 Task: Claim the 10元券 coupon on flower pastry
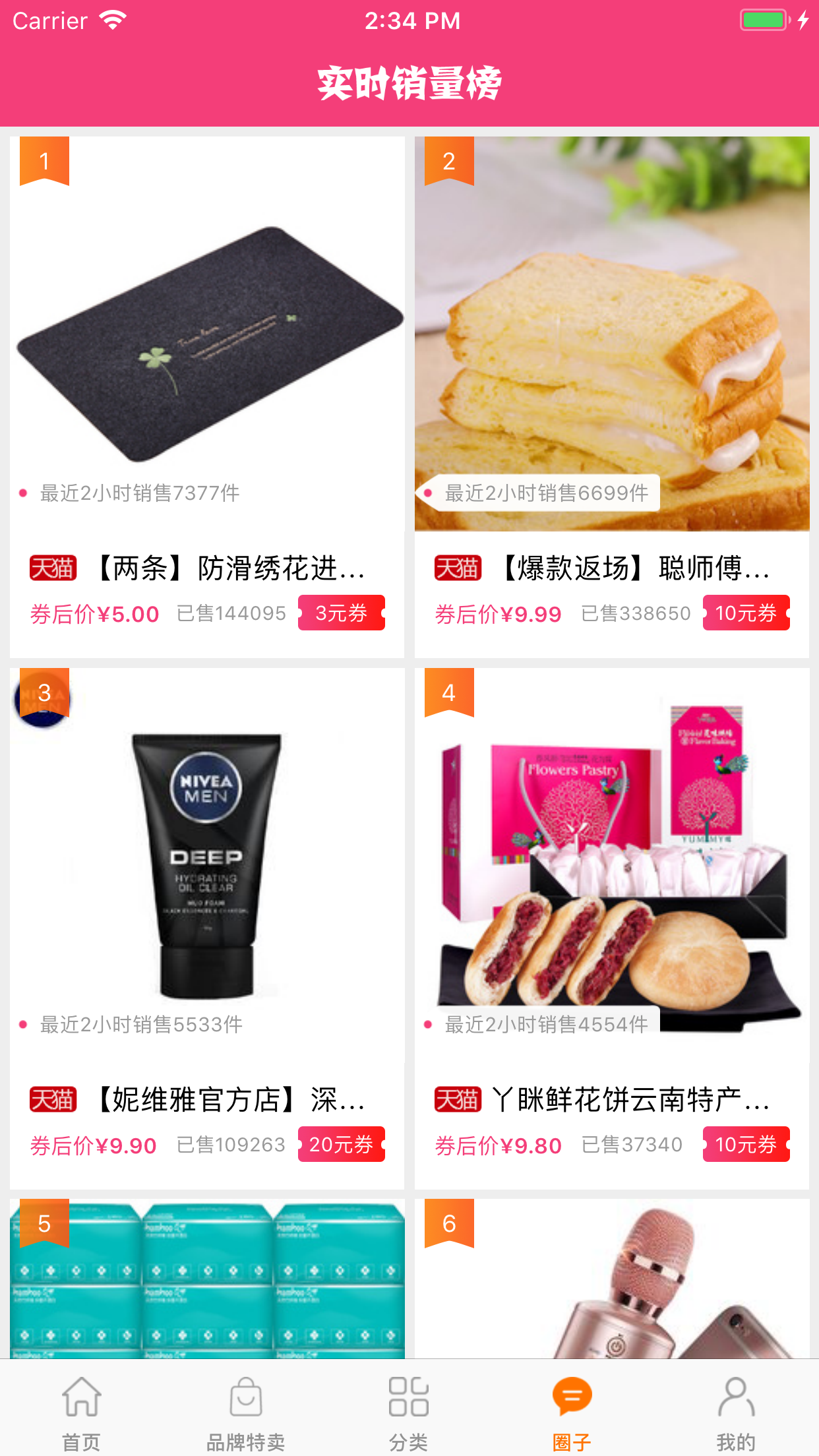coord(746,1145)
